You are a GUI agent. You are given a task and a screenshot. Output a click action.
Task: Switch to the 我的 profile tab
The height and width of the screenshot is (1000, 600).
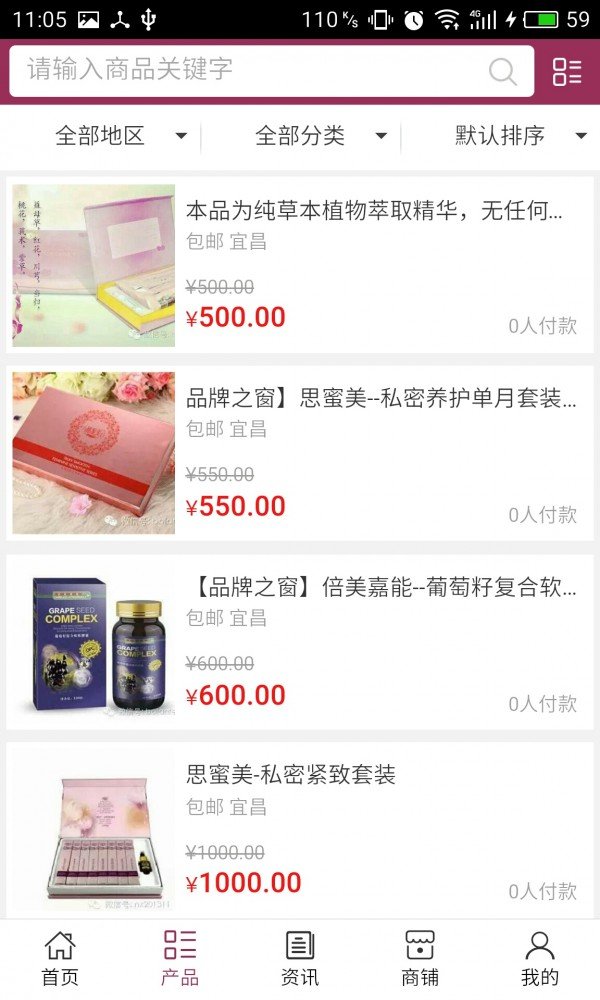(540, 958)
